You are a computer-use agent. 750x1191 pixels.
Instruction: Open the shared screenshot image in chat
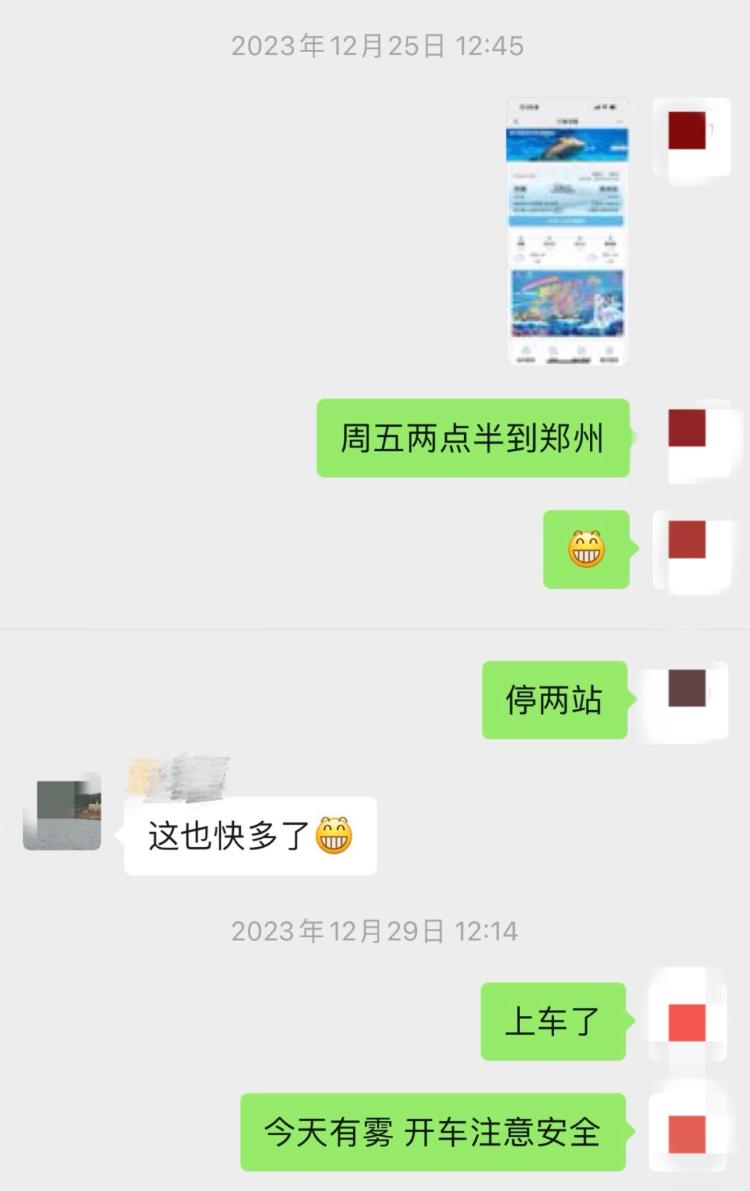pyautogui.click(x=567, y=232)
